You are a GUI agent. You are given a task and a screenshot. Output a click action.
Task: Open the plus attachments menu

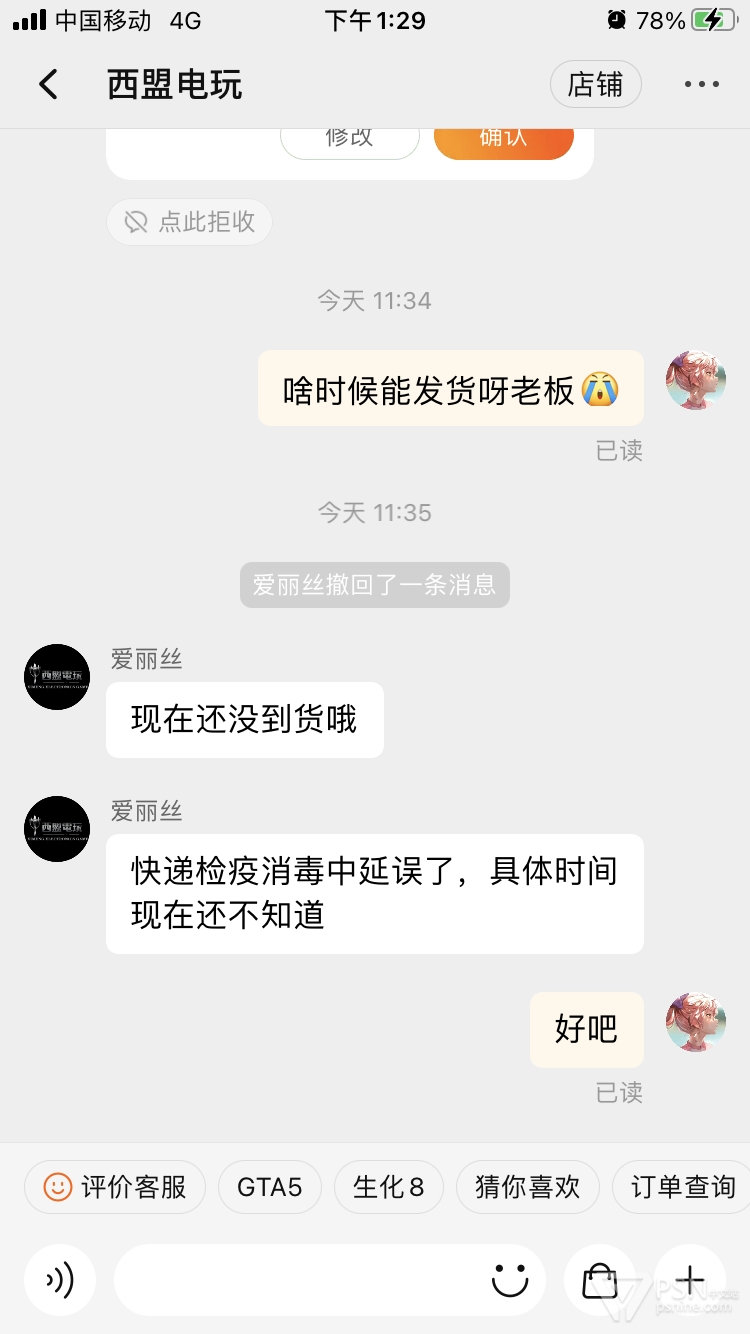click(690, 1280)
